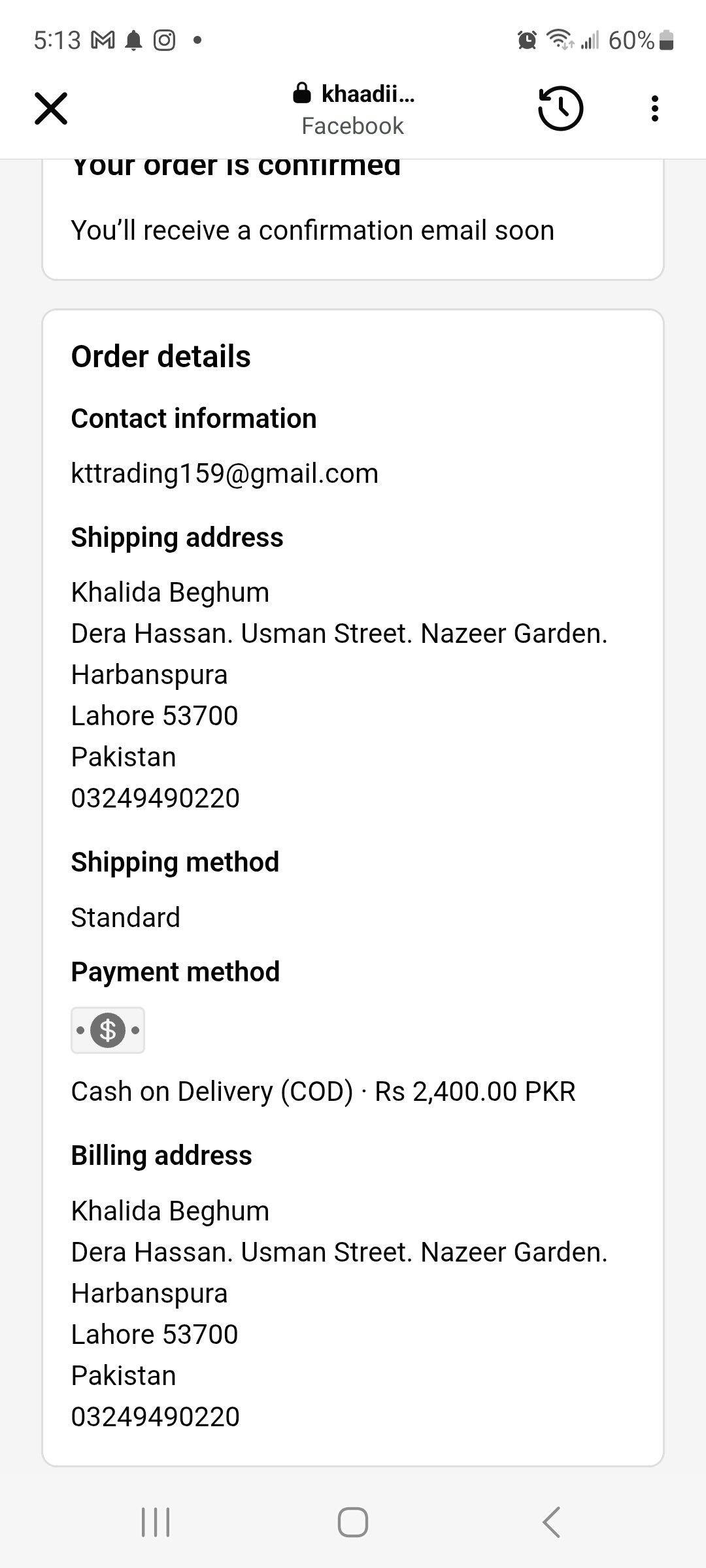Open the browsing history clock icon
Screen dimensions: 706x1568
pyautogui.click(x=560, y=108)
